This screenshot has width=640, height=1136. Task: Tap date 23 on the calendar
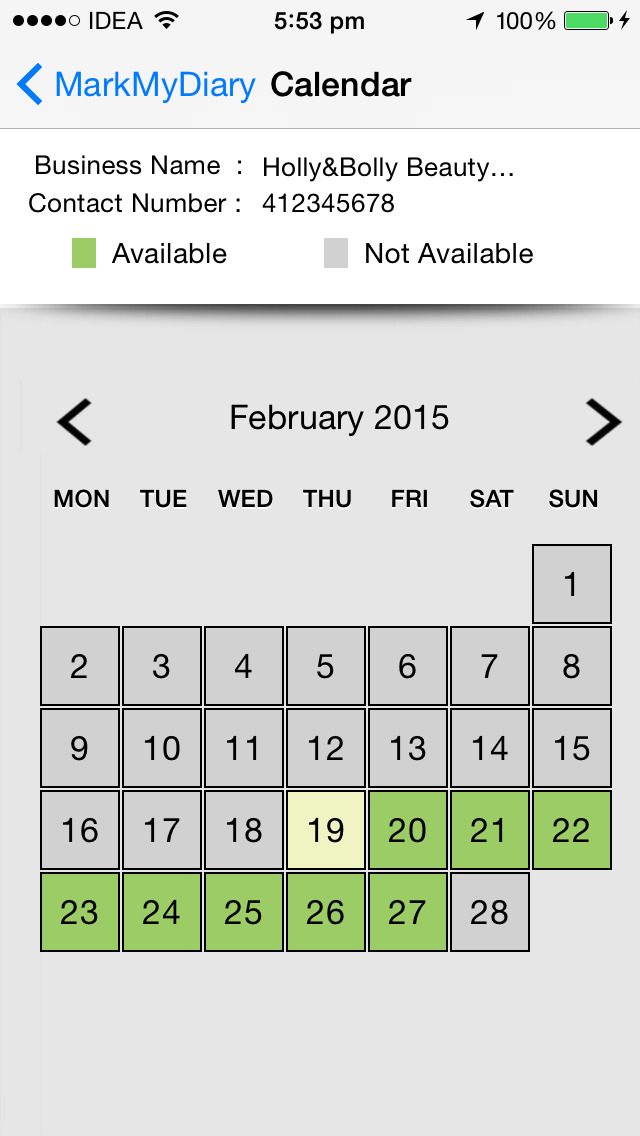coord(80,912)
